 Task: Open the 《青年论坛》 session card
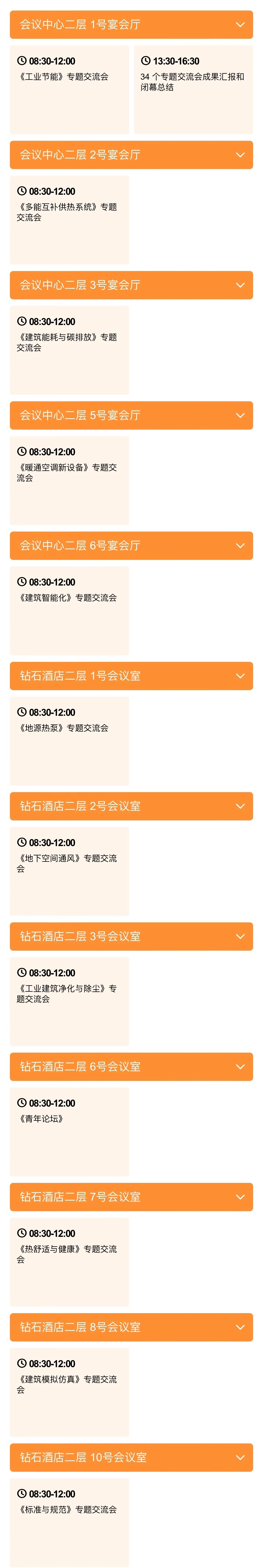[x=69, y=1132]
